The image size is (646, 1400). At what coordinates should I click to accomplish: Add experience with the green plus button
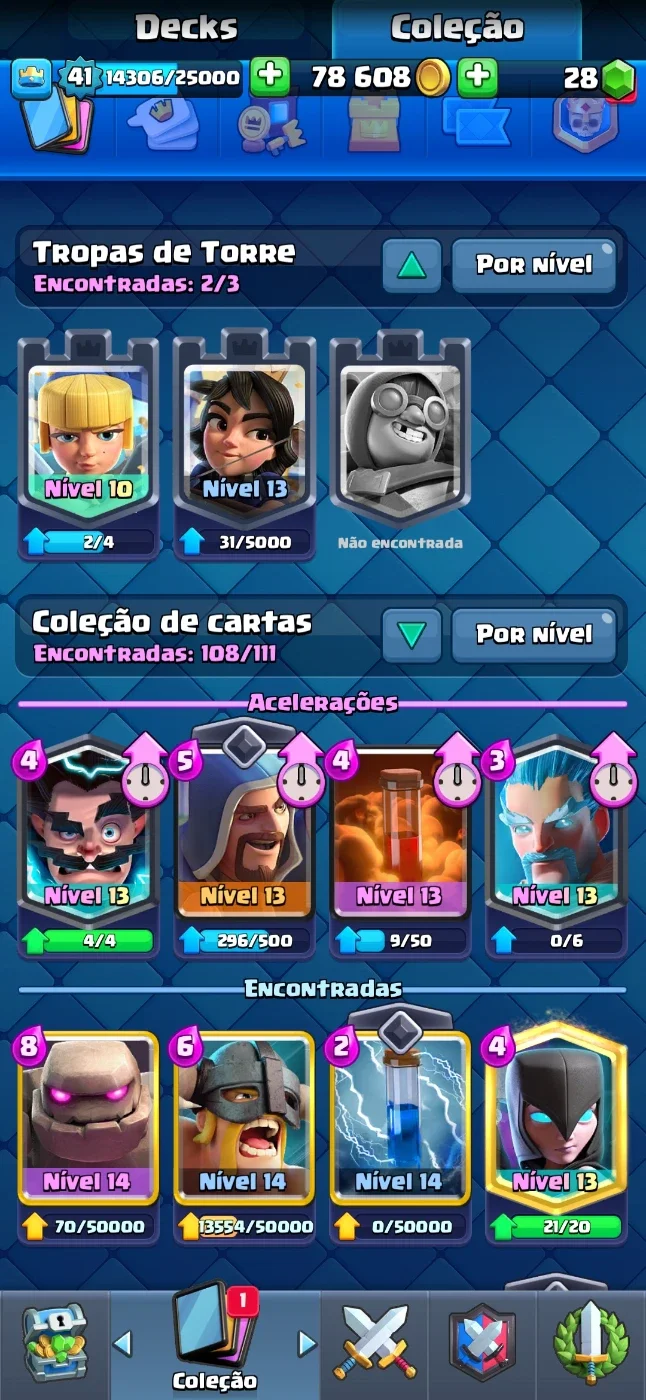pos(269,77)
